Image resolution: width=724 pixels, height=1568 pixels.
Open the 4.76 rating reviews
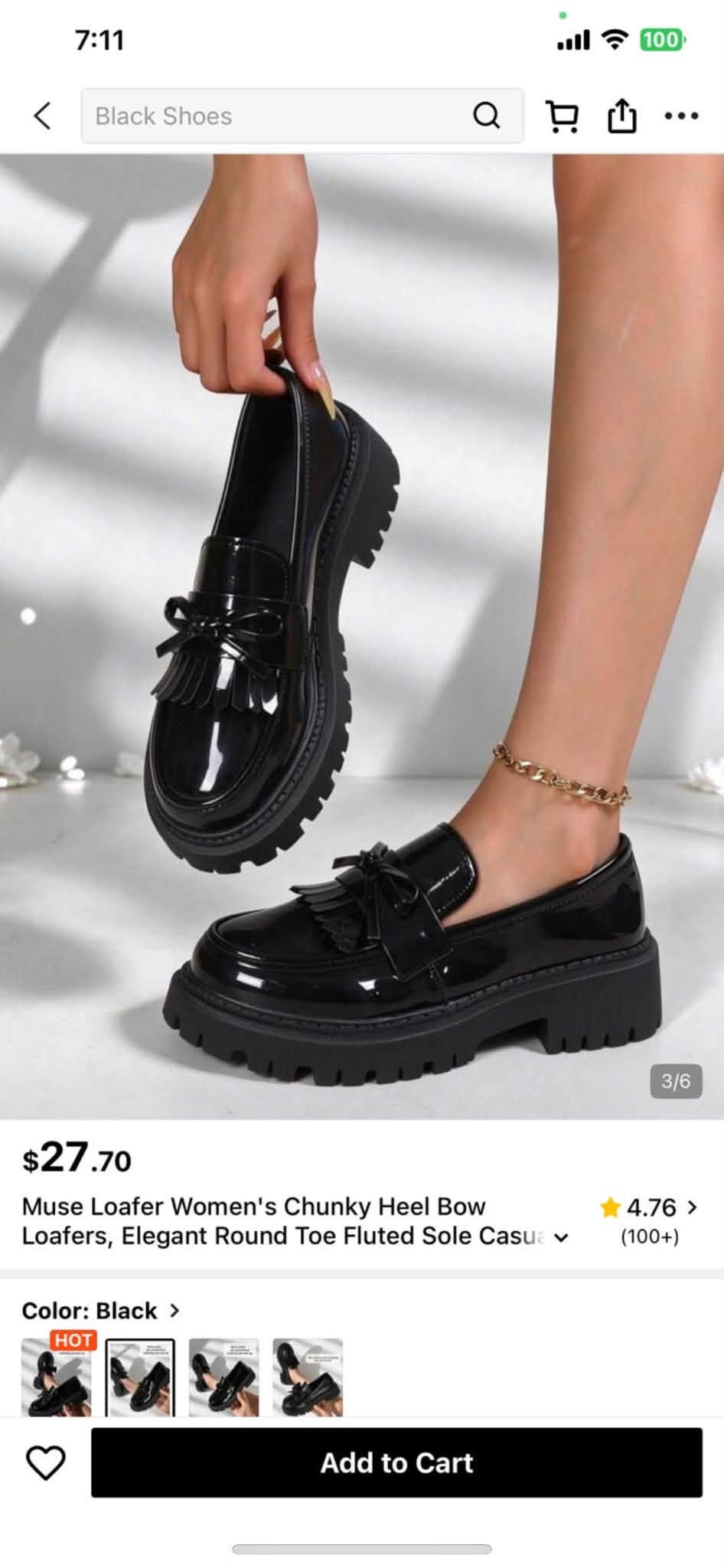pos(650,1220)
